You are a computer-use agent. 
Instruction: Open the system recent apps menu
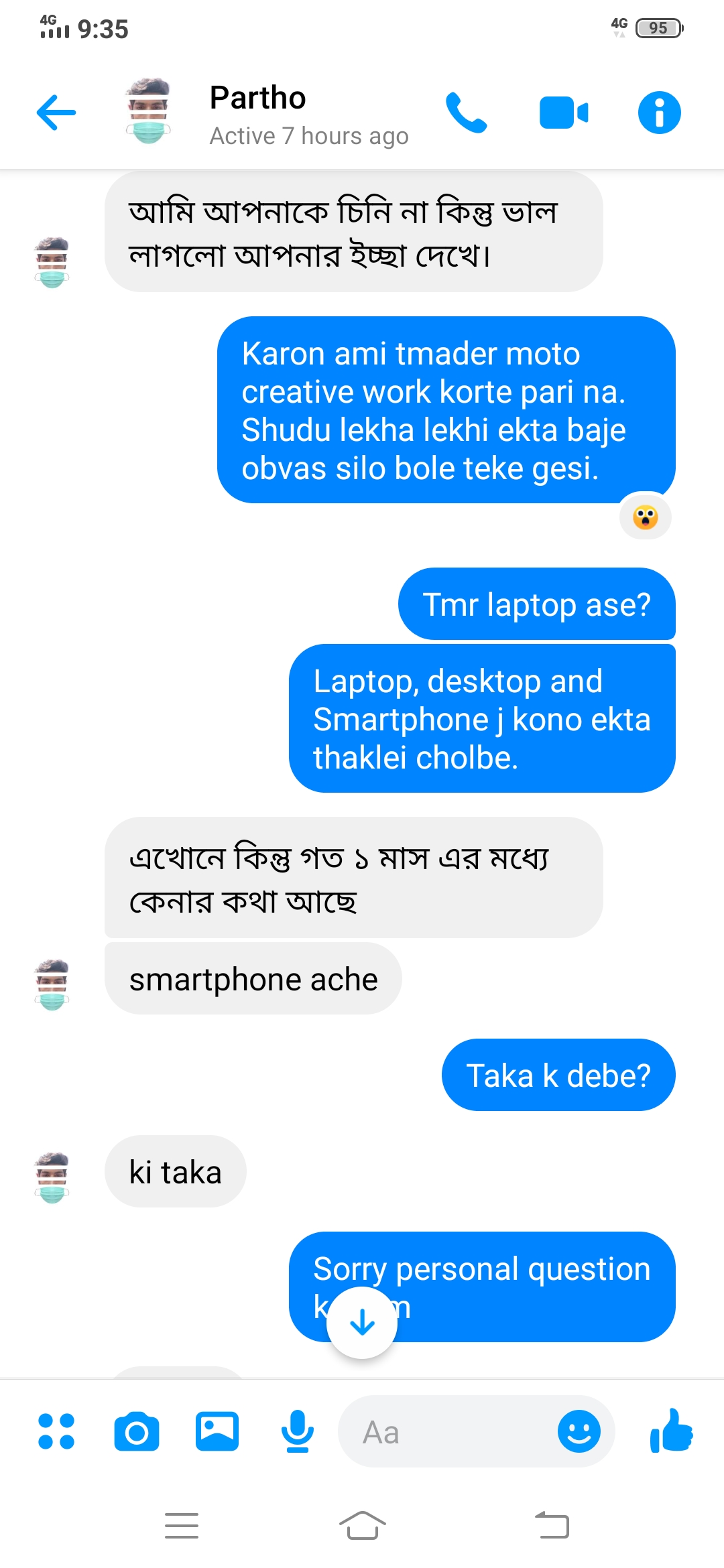coord(182,1525)
